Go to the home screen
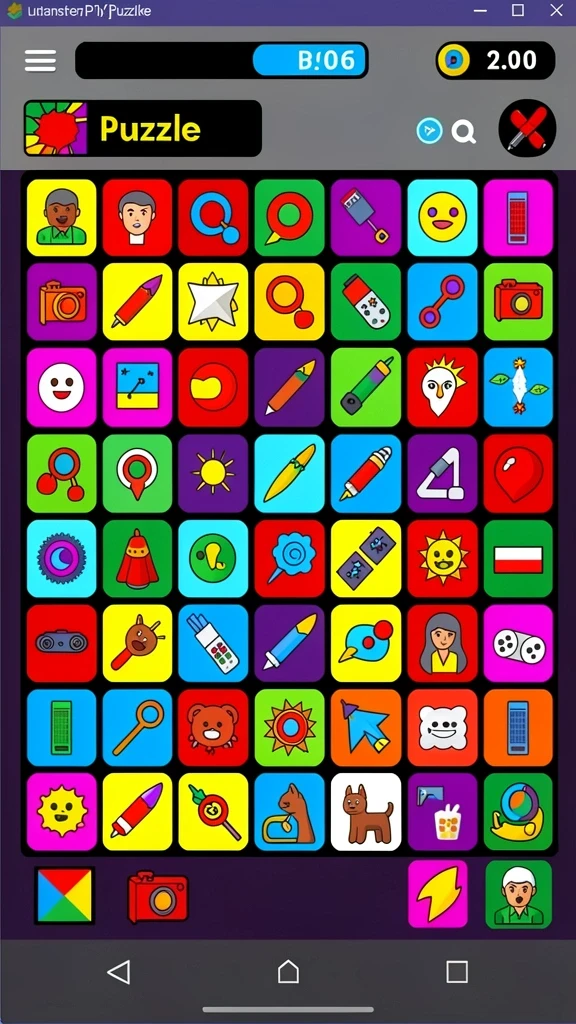Image resolution: width=576 pixels, height=1024 pixels. pos(288,972)
